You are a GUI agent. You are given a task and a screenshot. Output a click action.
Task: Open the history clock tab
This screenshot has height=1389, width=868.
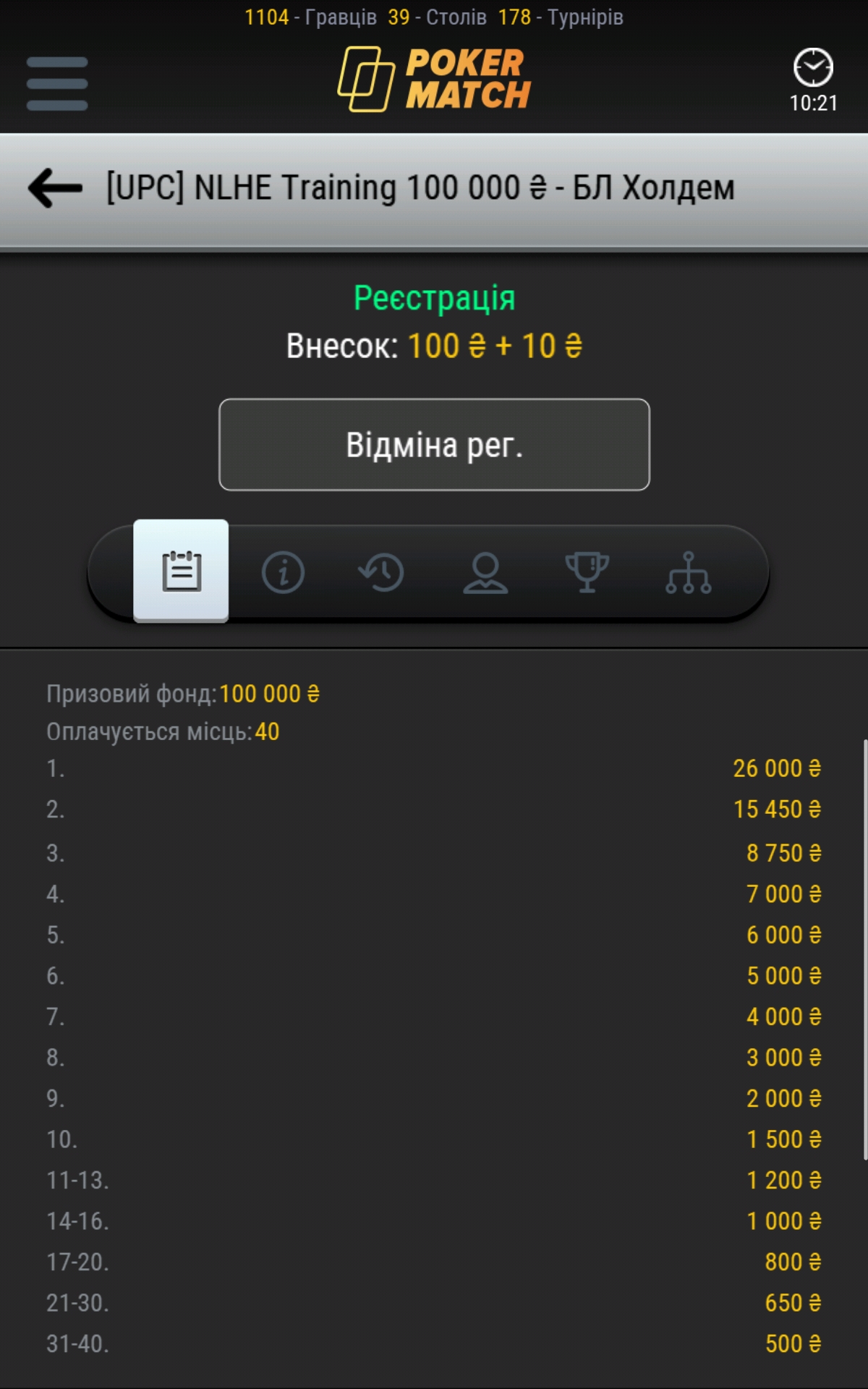[x=382, y=572]
